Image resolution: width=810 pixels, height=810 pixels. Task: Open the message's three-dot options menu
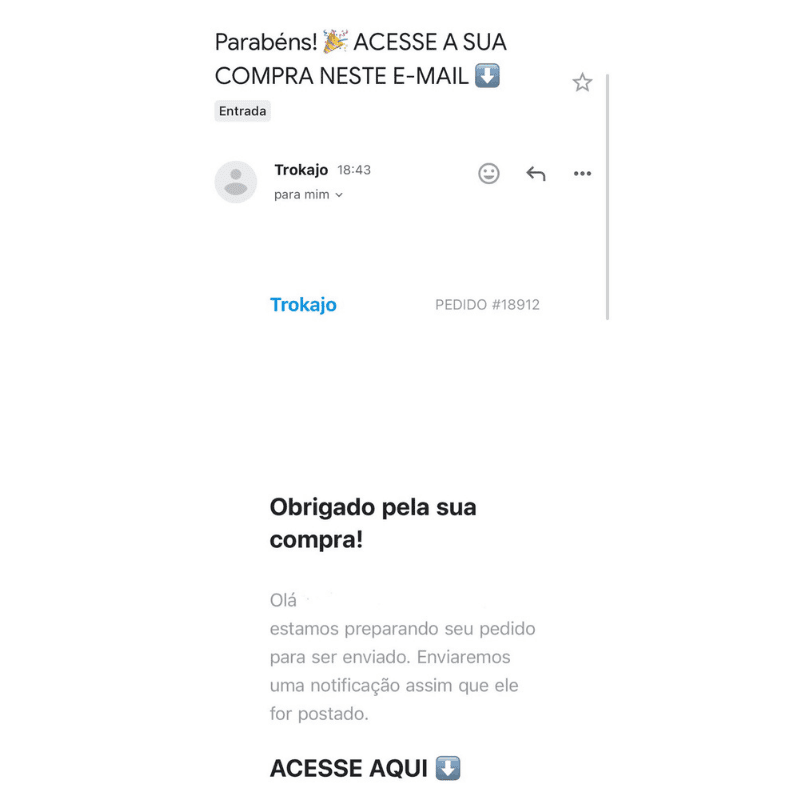pos(582,174)
